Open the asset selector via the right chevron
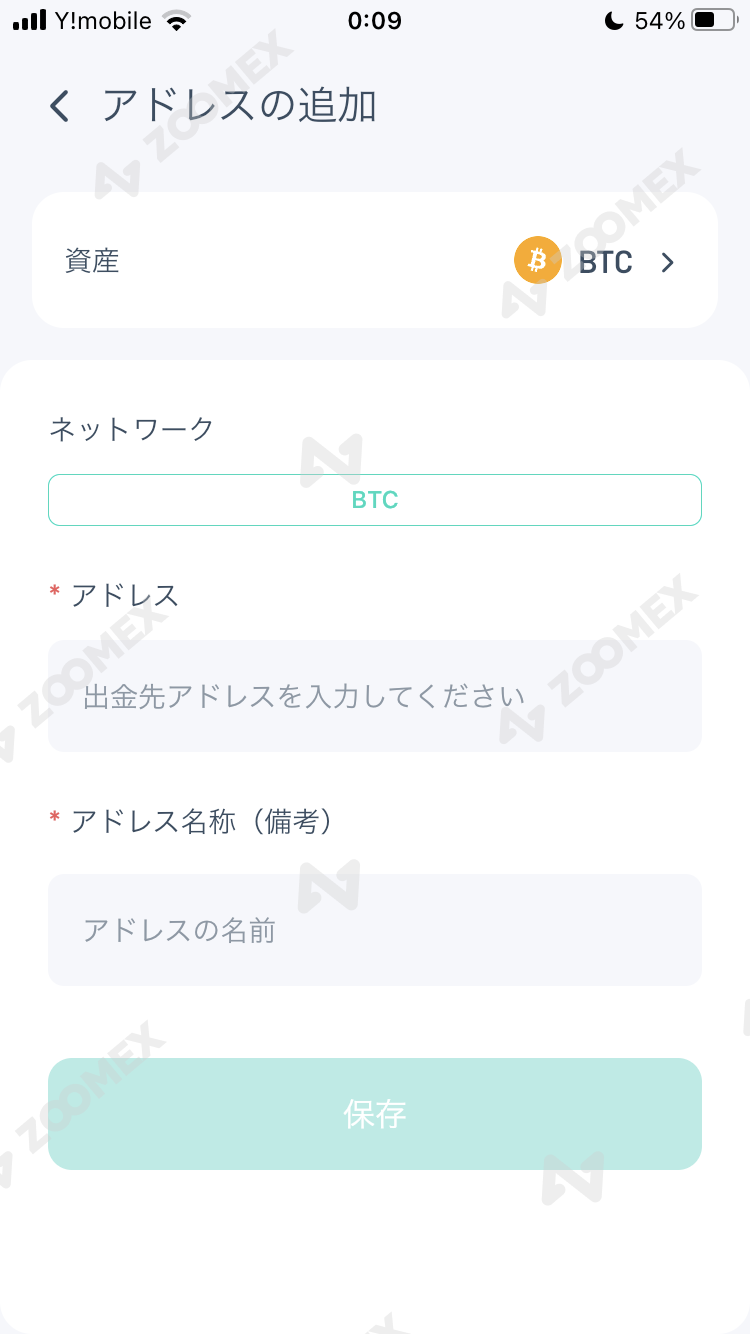Screen dimensions: 750x1334 coord(667,261)
